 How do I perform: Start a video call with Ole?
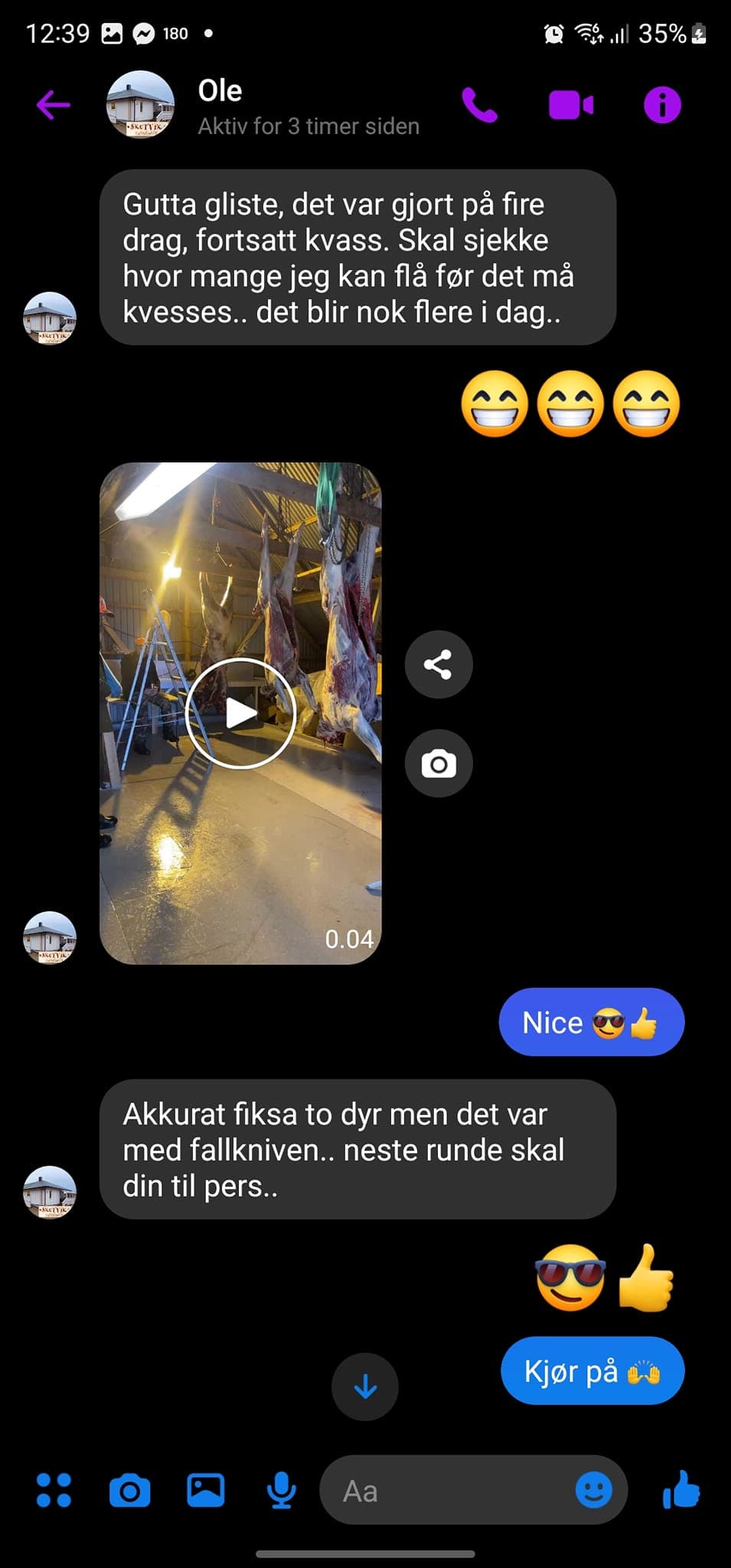coord(571,105)
